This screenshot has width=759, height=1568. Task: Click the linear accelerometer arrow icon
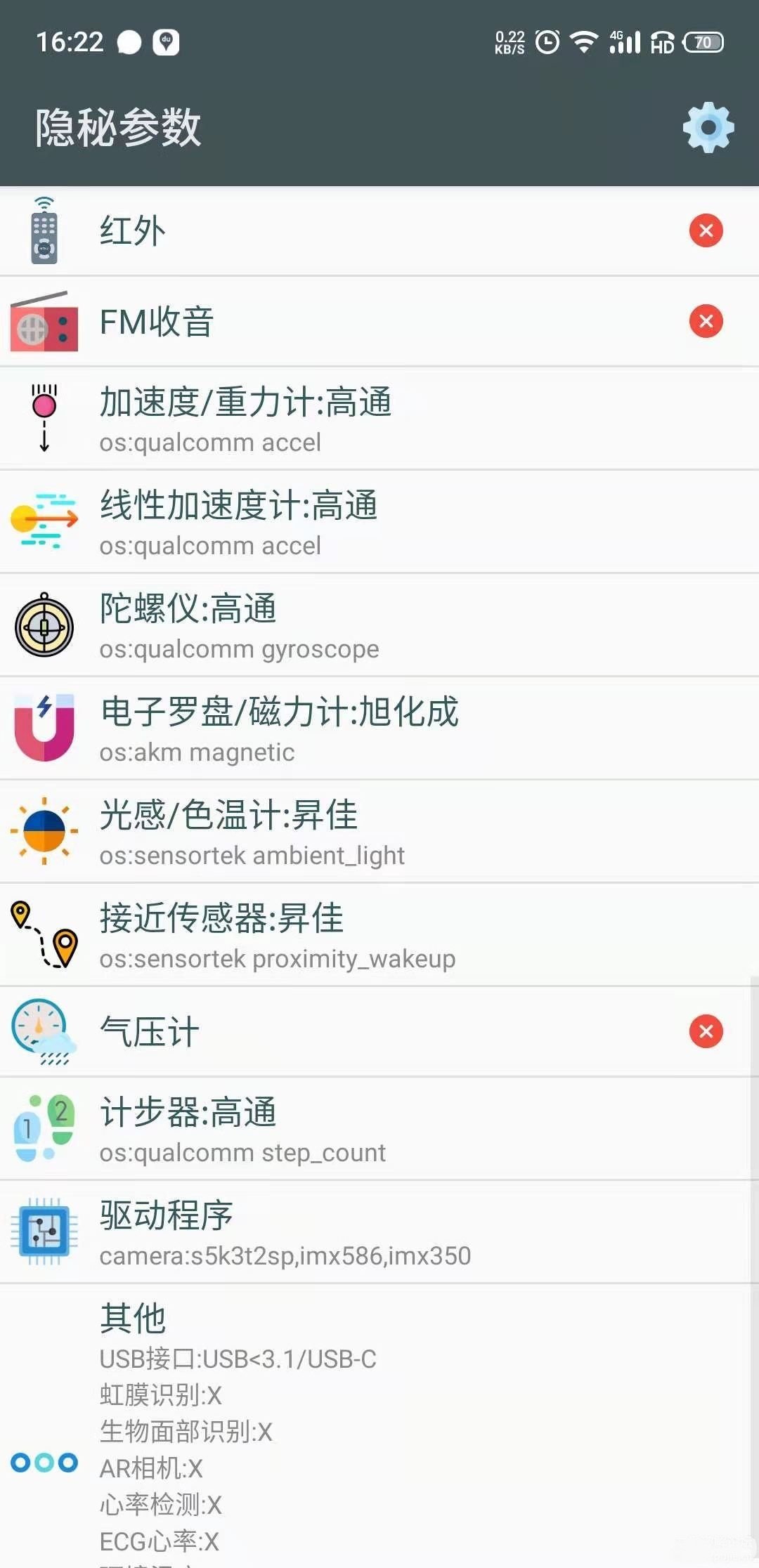point(44,520)
